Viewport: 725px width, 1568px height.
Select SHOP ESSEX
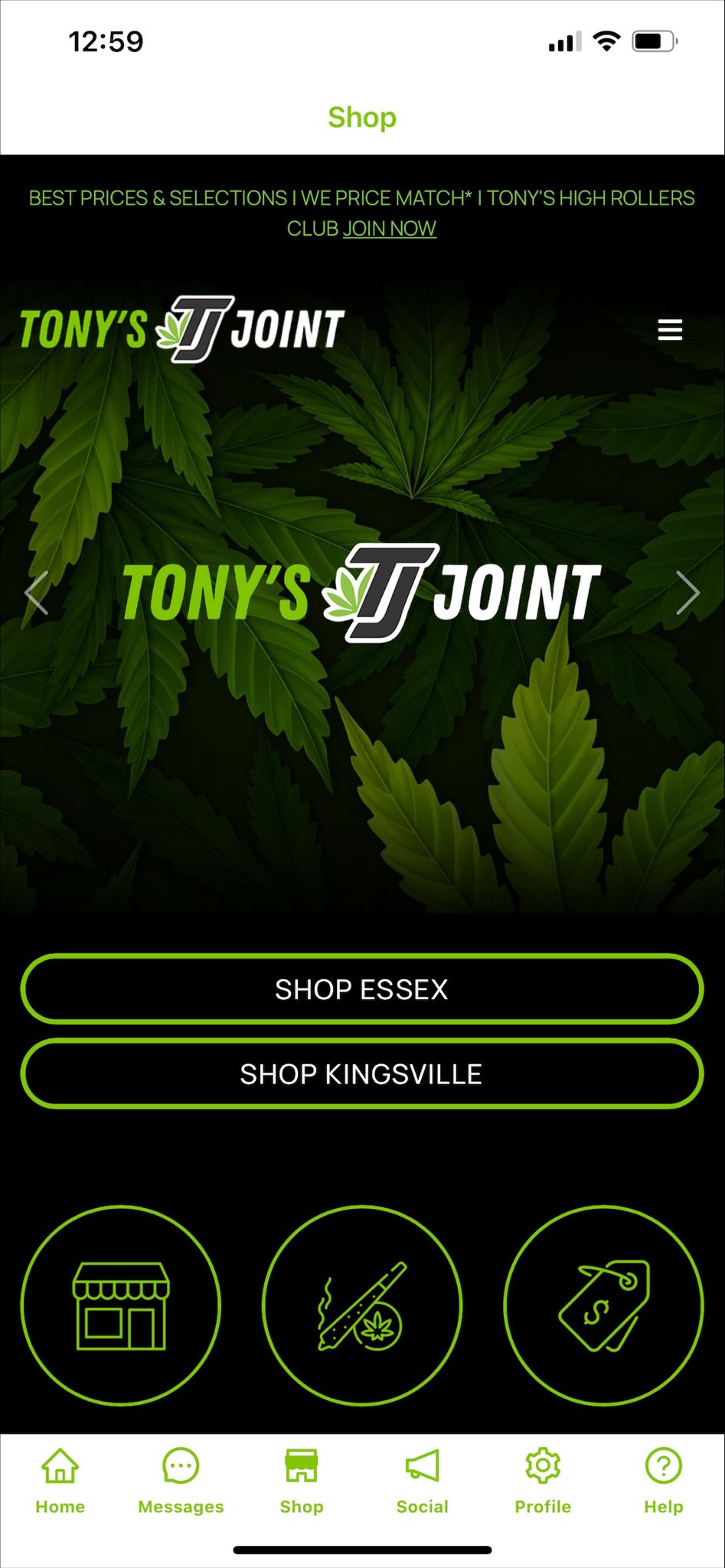click(x=361, y=989)
